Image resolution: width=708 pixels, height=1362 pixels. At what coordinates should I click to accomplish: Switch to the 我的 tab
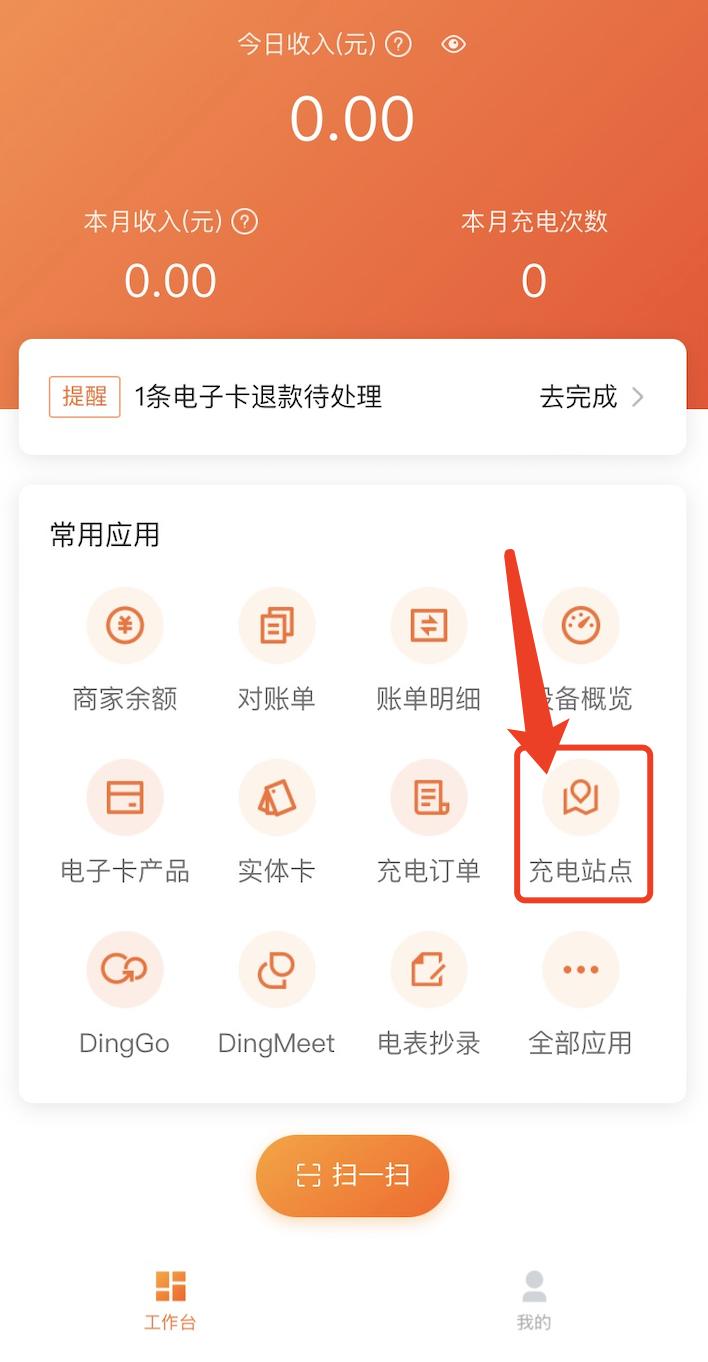[x=534, y=1299]
